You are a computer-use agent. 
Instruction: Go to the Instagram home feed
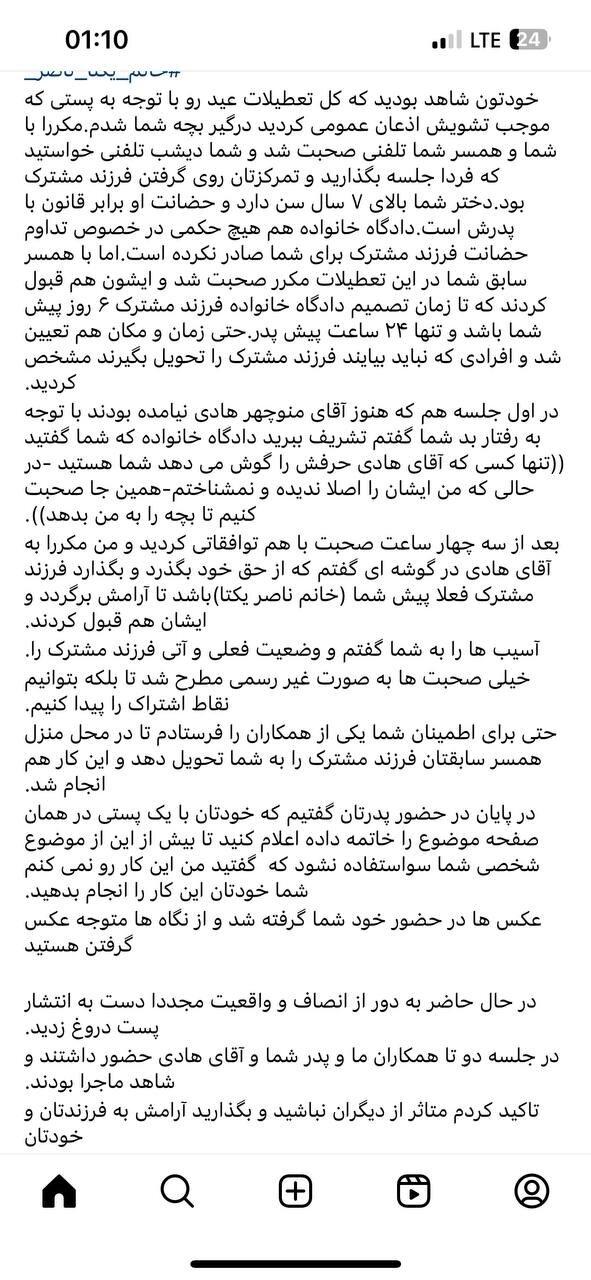click(x=59, y=1190)
